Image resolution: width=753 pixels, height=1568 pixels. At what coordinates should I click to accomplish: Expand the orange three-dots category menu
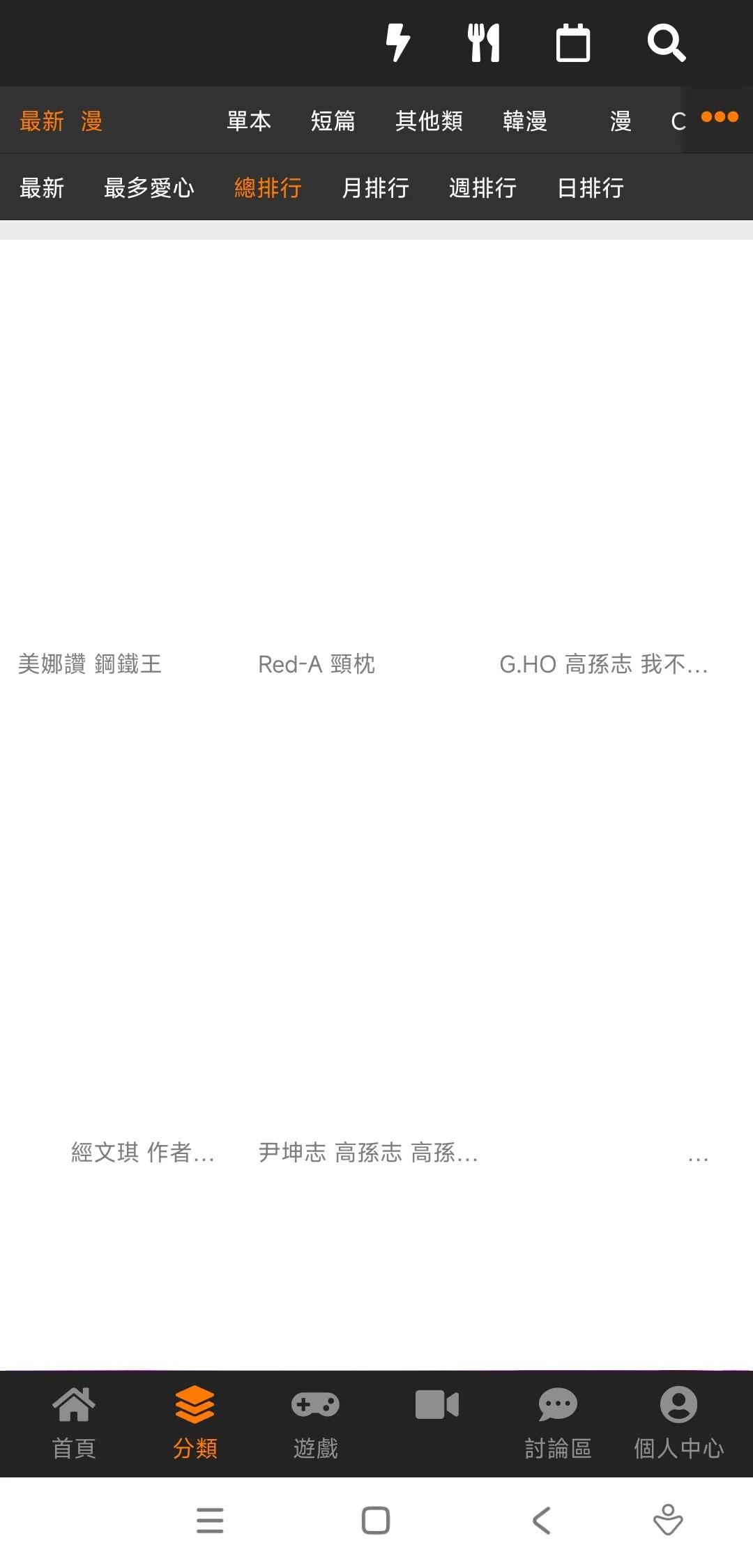[720, 117]
